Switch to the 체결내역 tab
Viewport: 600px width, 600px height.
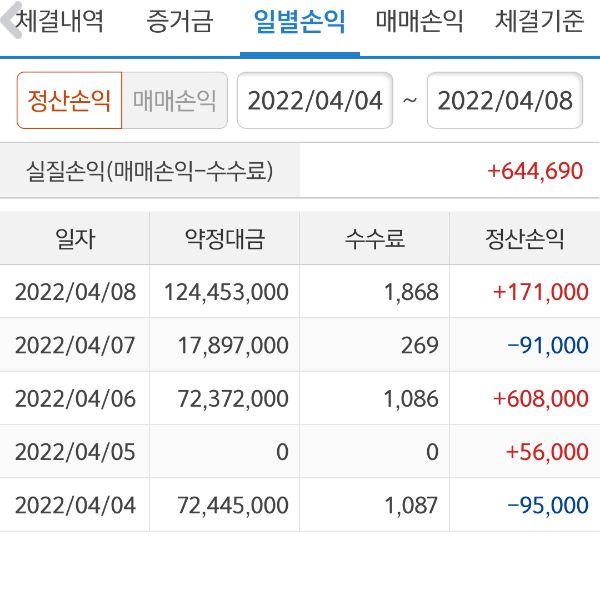point(60,22)
